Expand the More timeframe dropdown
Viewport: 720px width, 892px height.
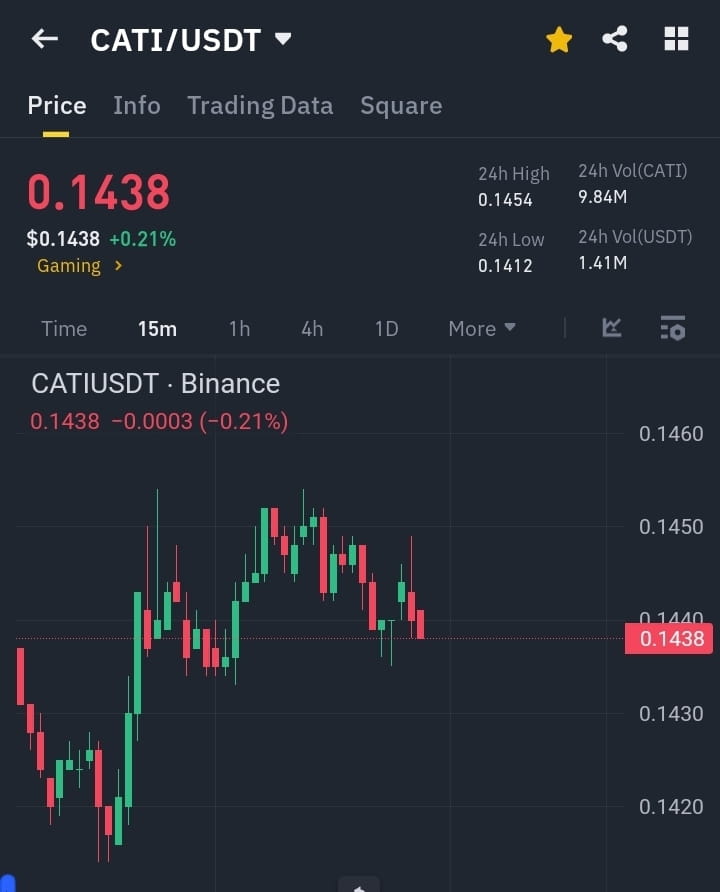pos(481,328)
